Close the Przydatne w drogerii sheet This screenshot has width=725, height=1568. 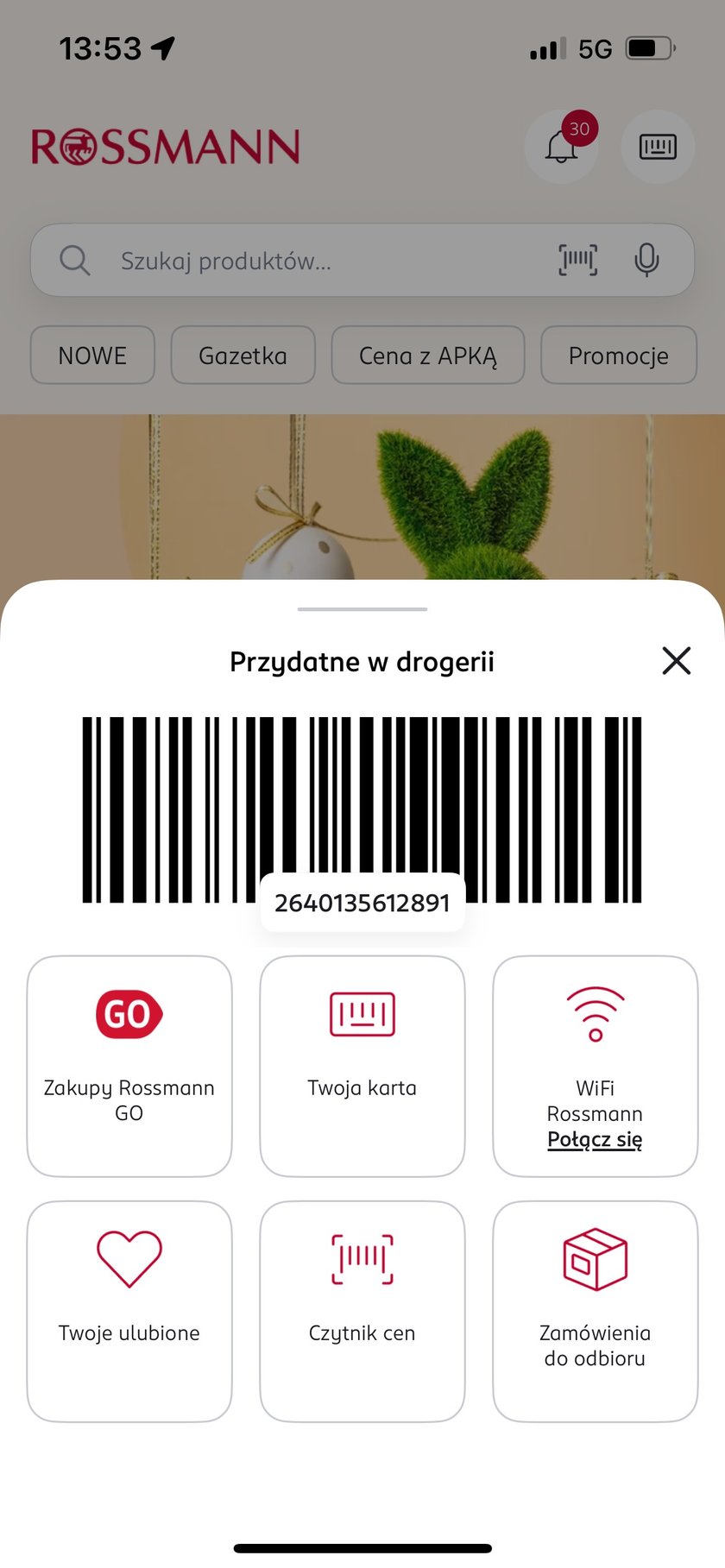[x=676, y=661]
